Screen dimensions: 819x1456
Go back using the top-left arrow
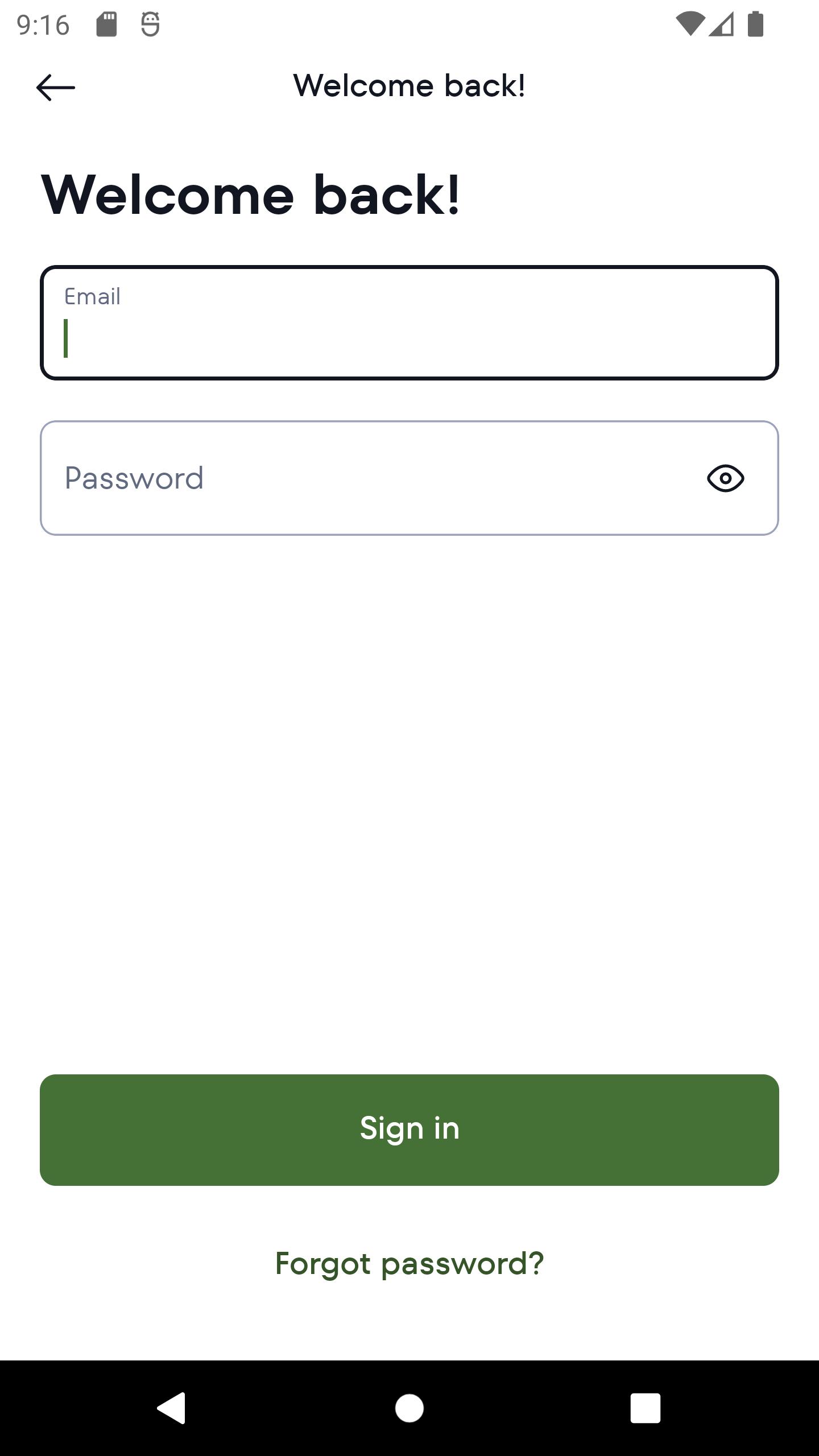(56, 88)
